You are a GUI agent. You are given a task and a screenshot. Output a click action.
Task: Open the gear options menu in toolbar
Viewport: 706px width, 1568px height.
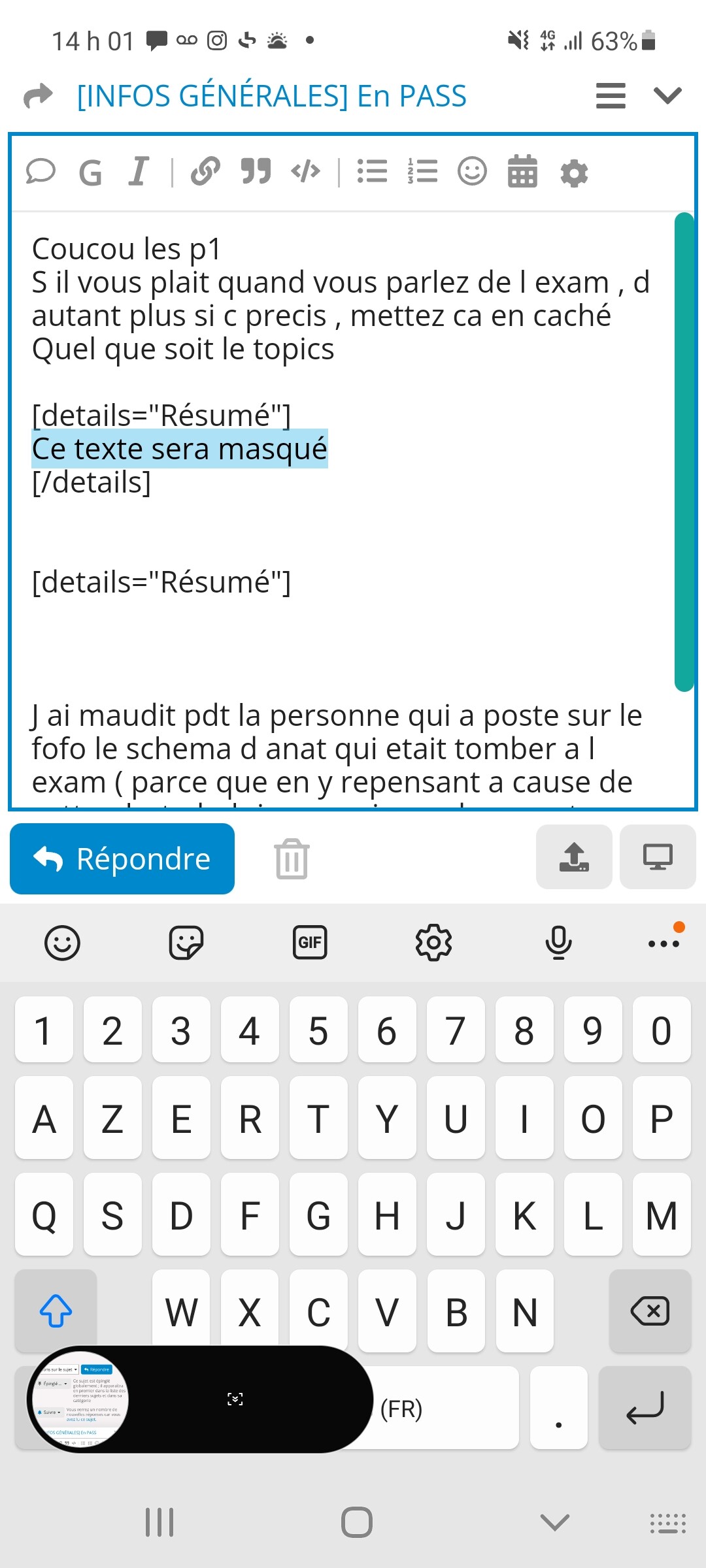(x=574, y=173)
